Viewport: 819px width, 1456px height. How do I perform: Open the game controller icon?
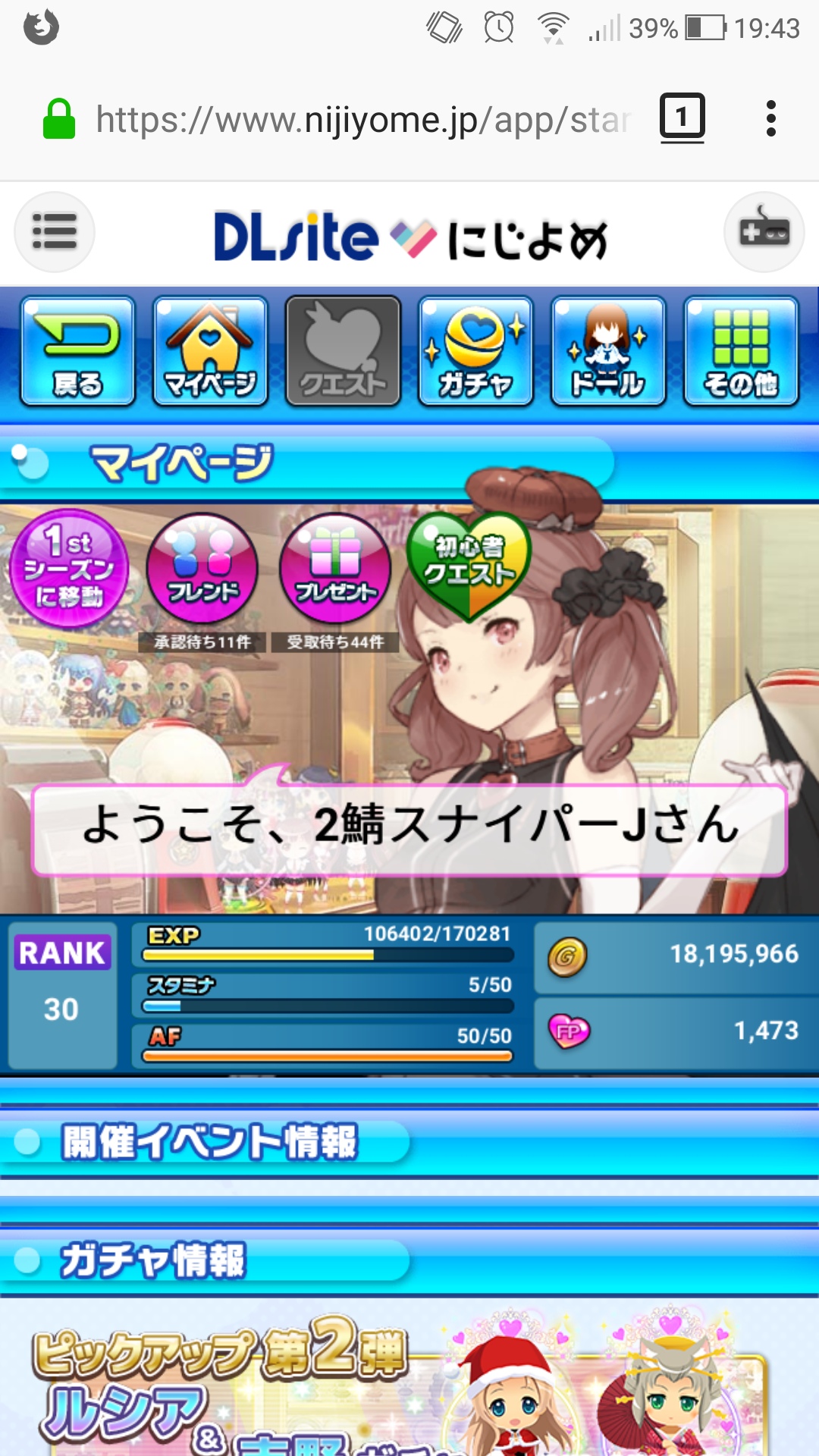pos(764,232)
